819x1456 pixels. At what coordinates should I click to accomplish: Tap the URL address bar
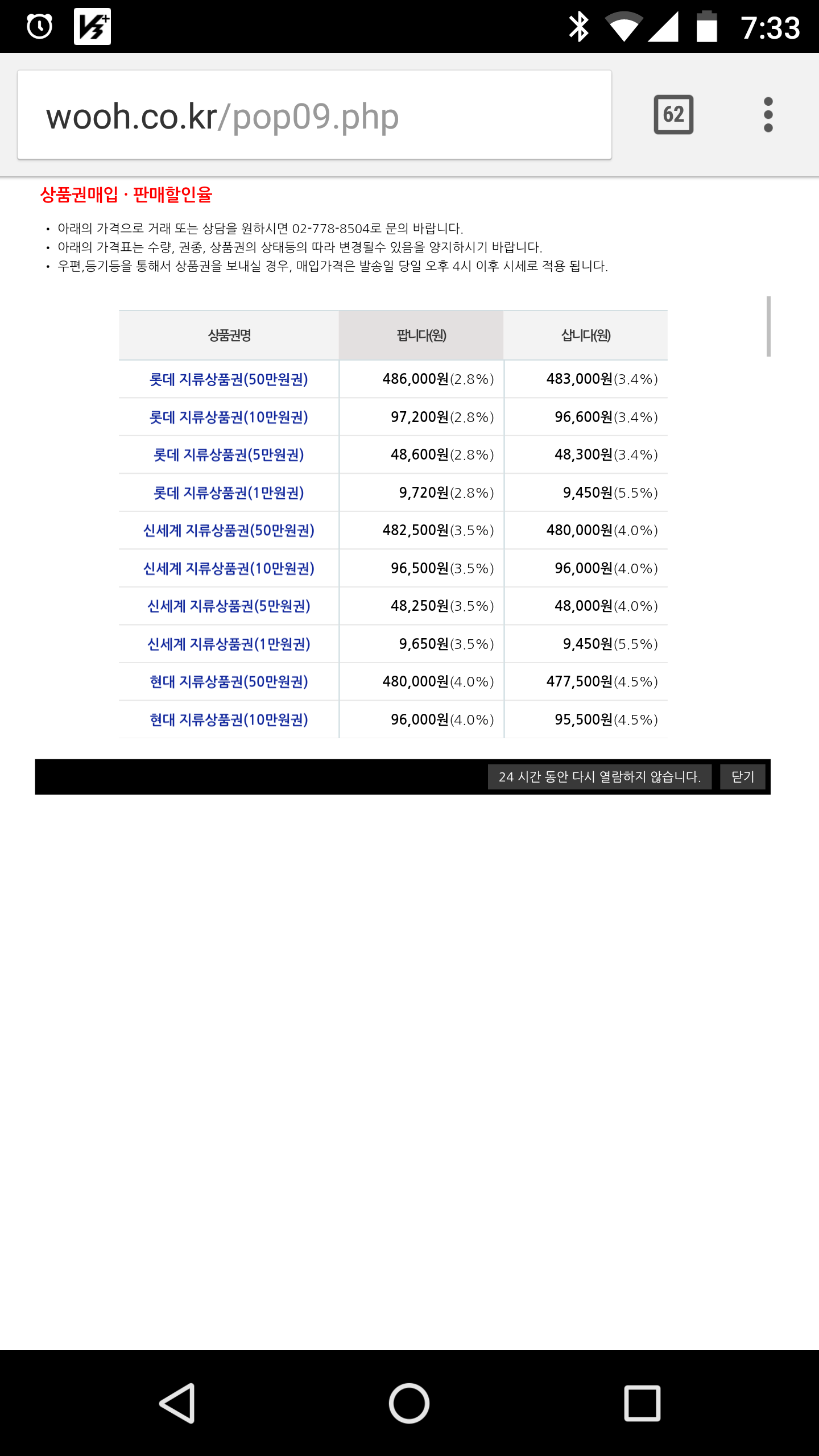tap(314, 115)
